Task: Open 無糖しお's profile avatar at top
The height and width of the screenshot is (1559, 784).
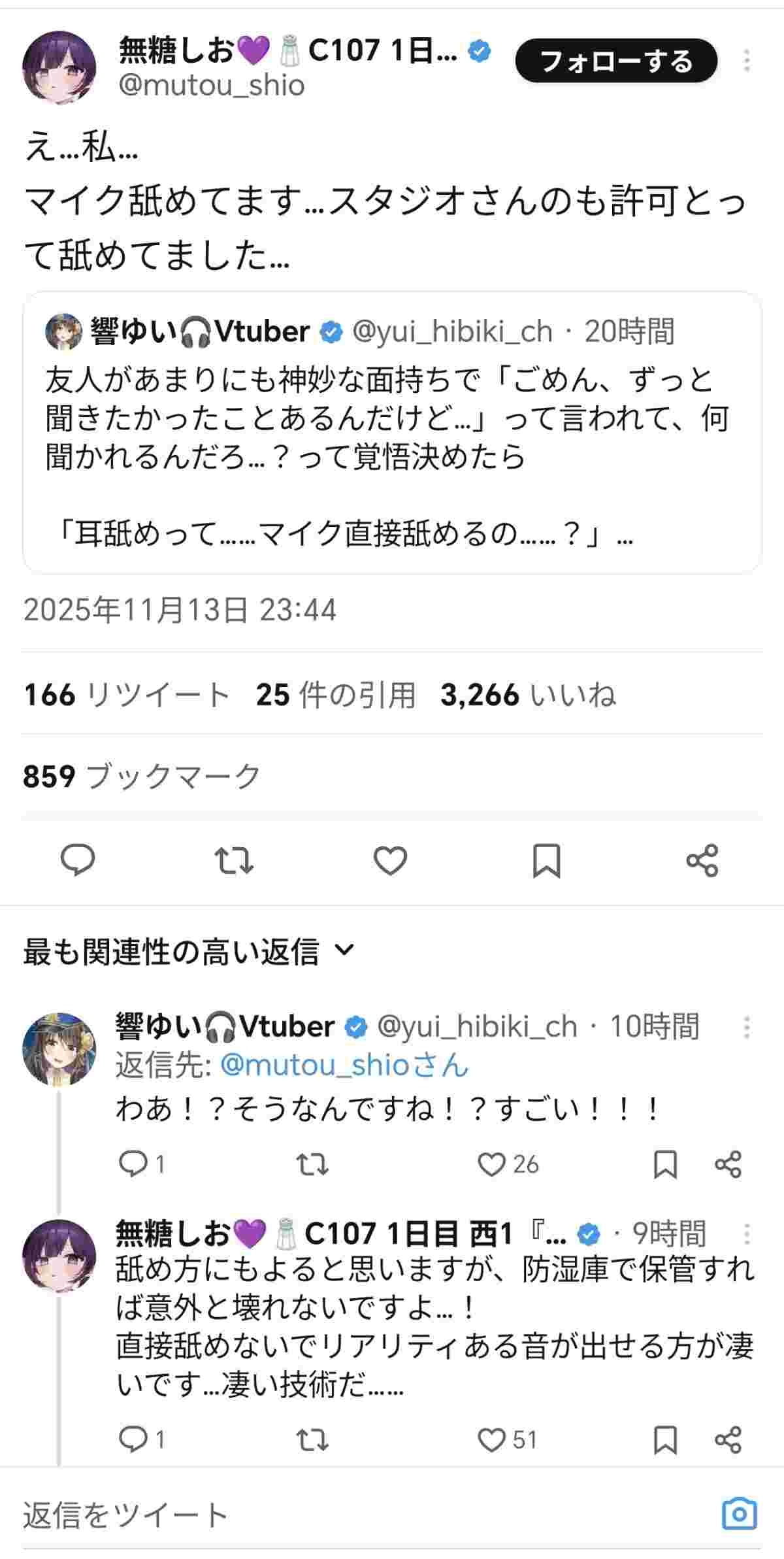Action: click(x=59, y=67)
